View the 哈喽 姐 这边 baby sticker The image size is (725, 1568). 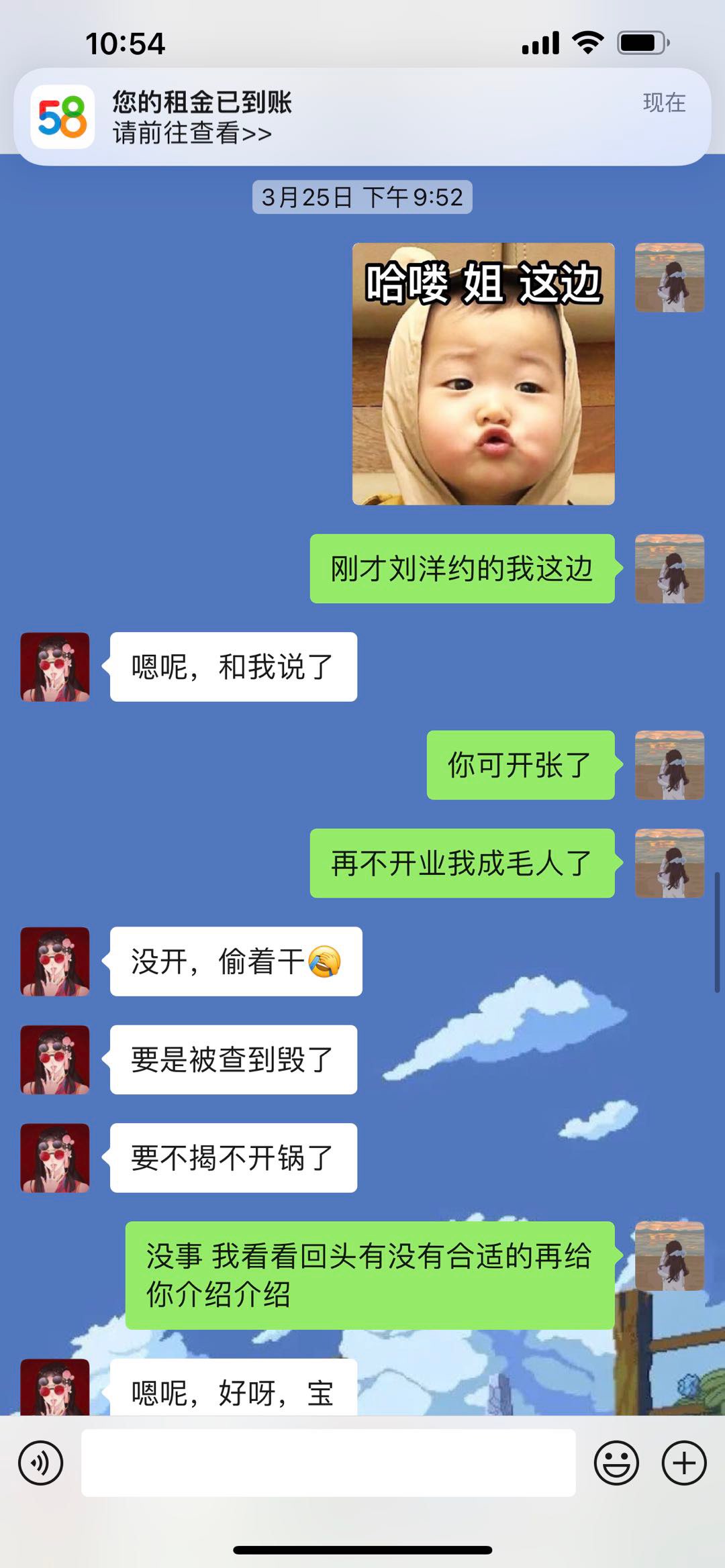tap(483, 374)
